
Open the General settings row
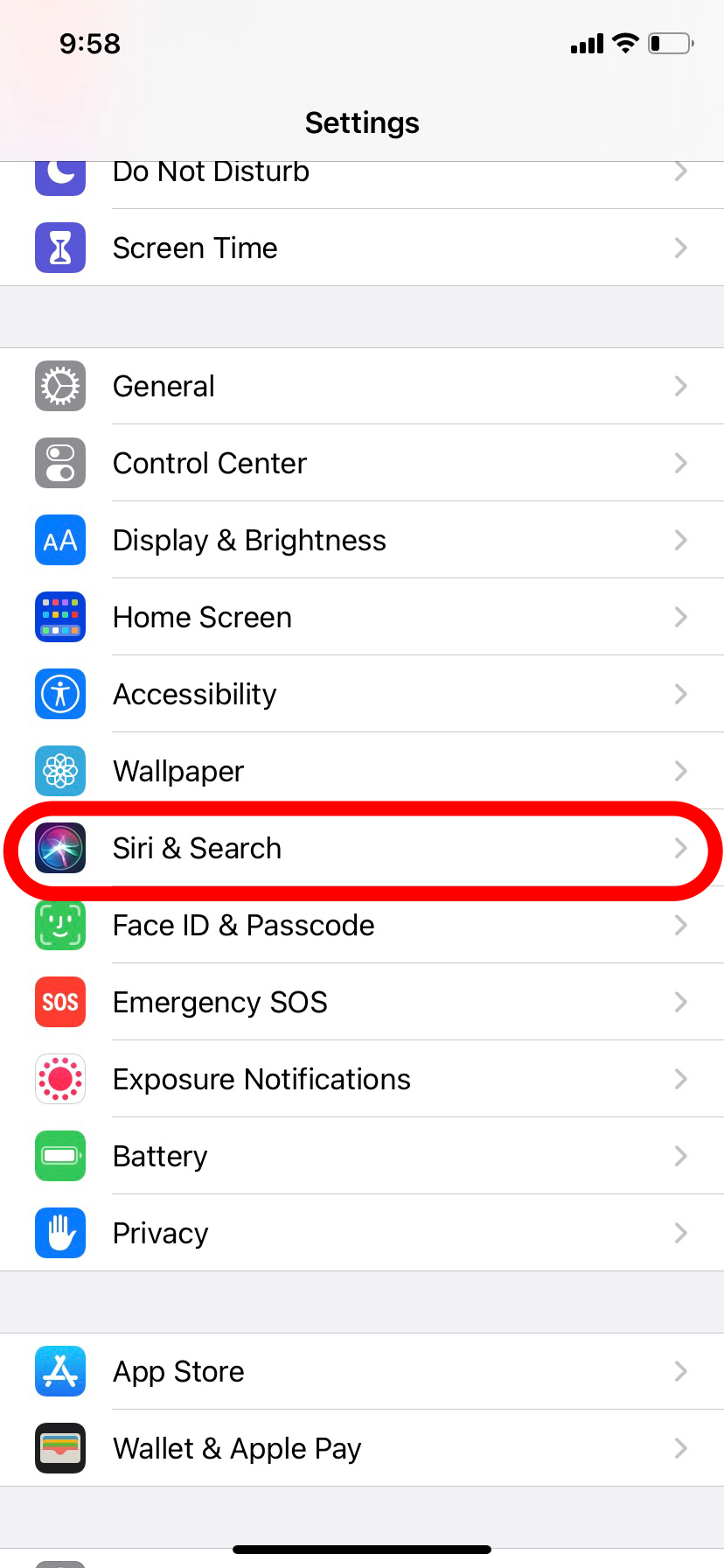pyautogui.click(x=362, y=386)
